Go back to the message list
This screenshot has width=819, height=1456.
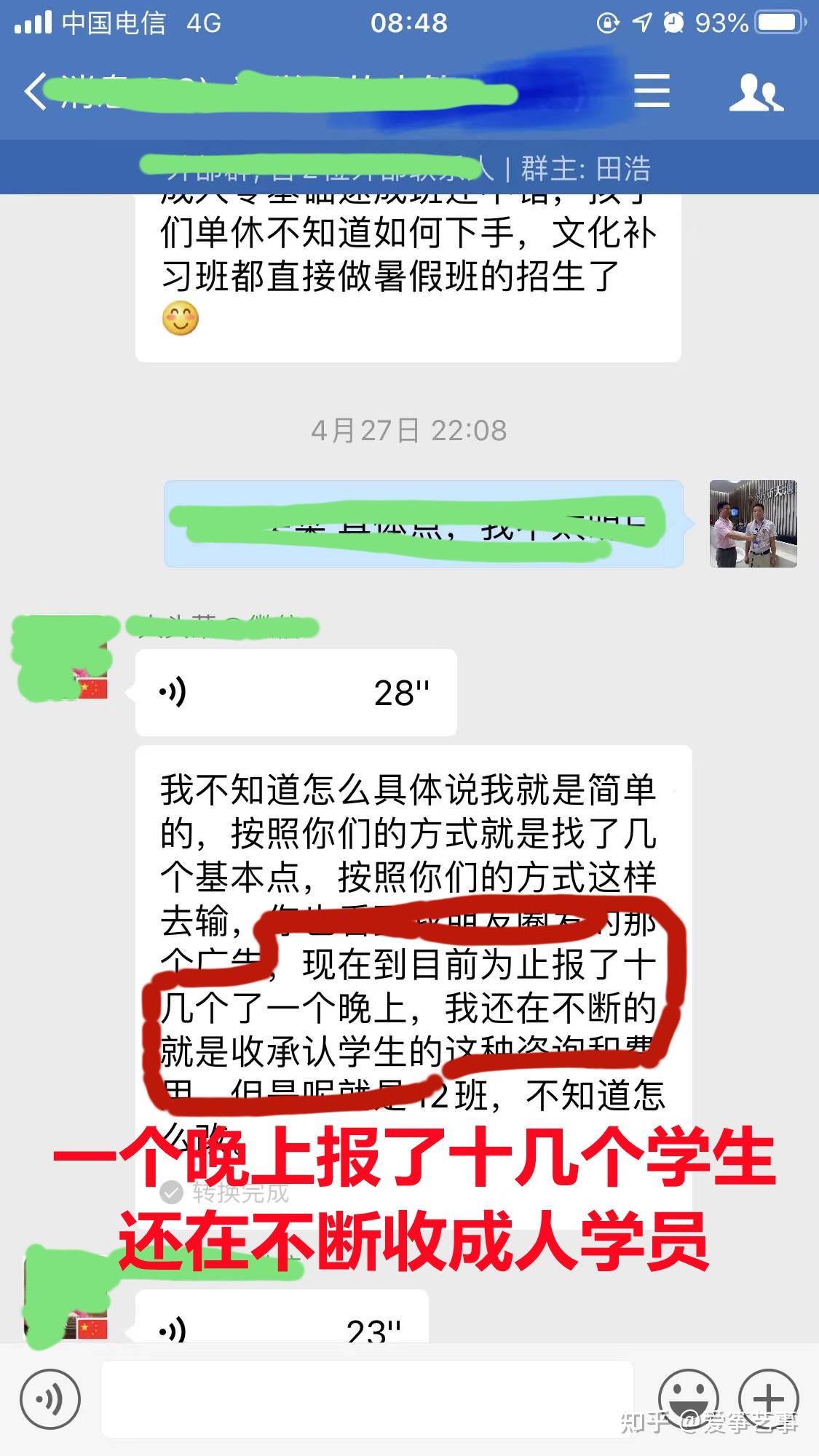35,92
